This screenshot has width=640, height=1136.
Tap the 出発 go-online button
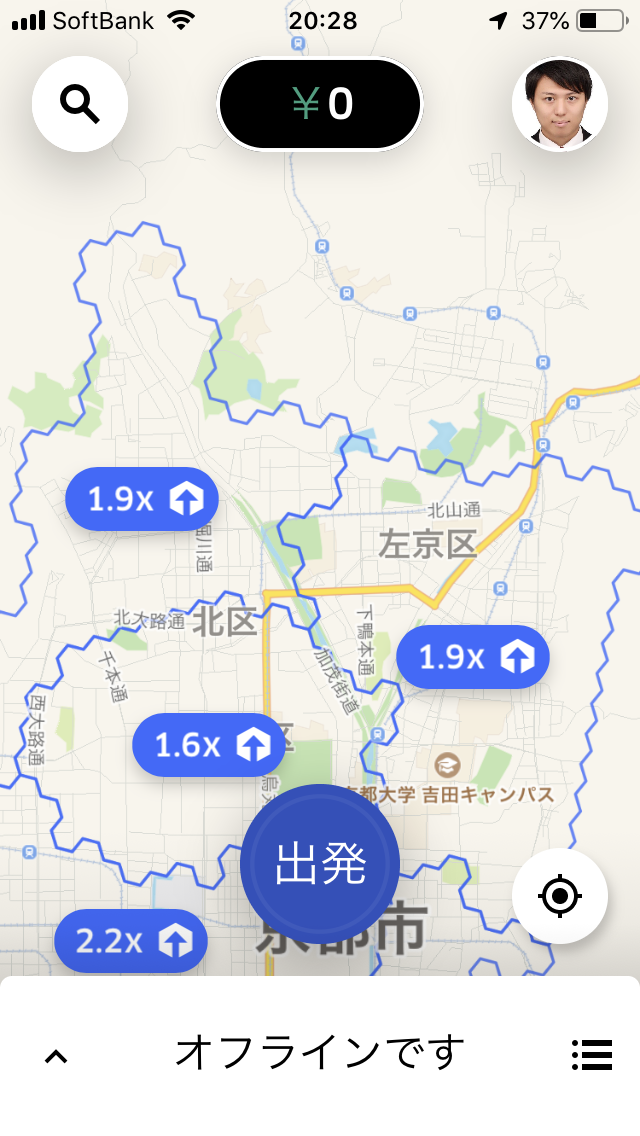[320, 864]
